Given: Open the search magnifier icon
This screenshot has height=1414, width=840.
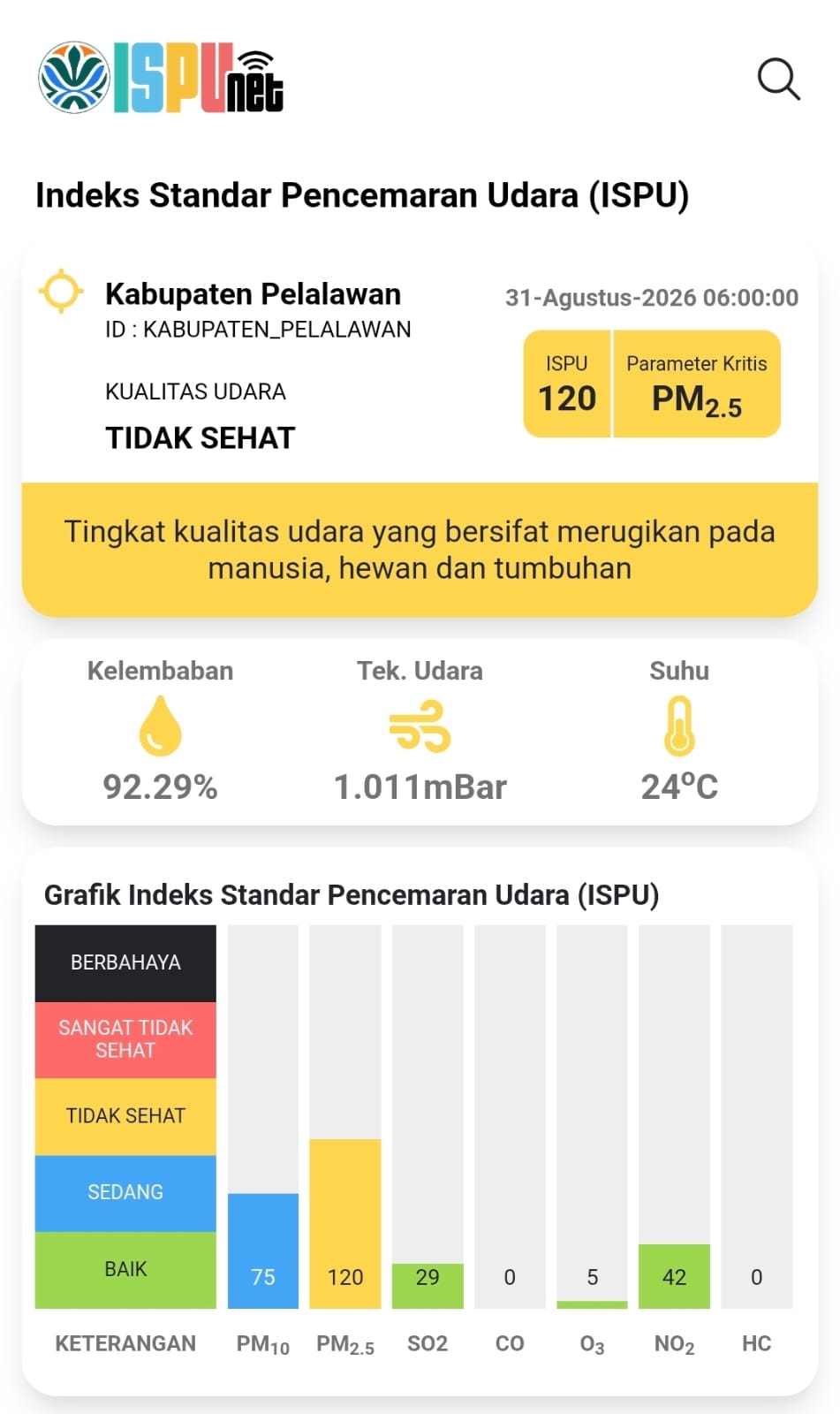Looking at the screenshot, I should pos(779,80).
